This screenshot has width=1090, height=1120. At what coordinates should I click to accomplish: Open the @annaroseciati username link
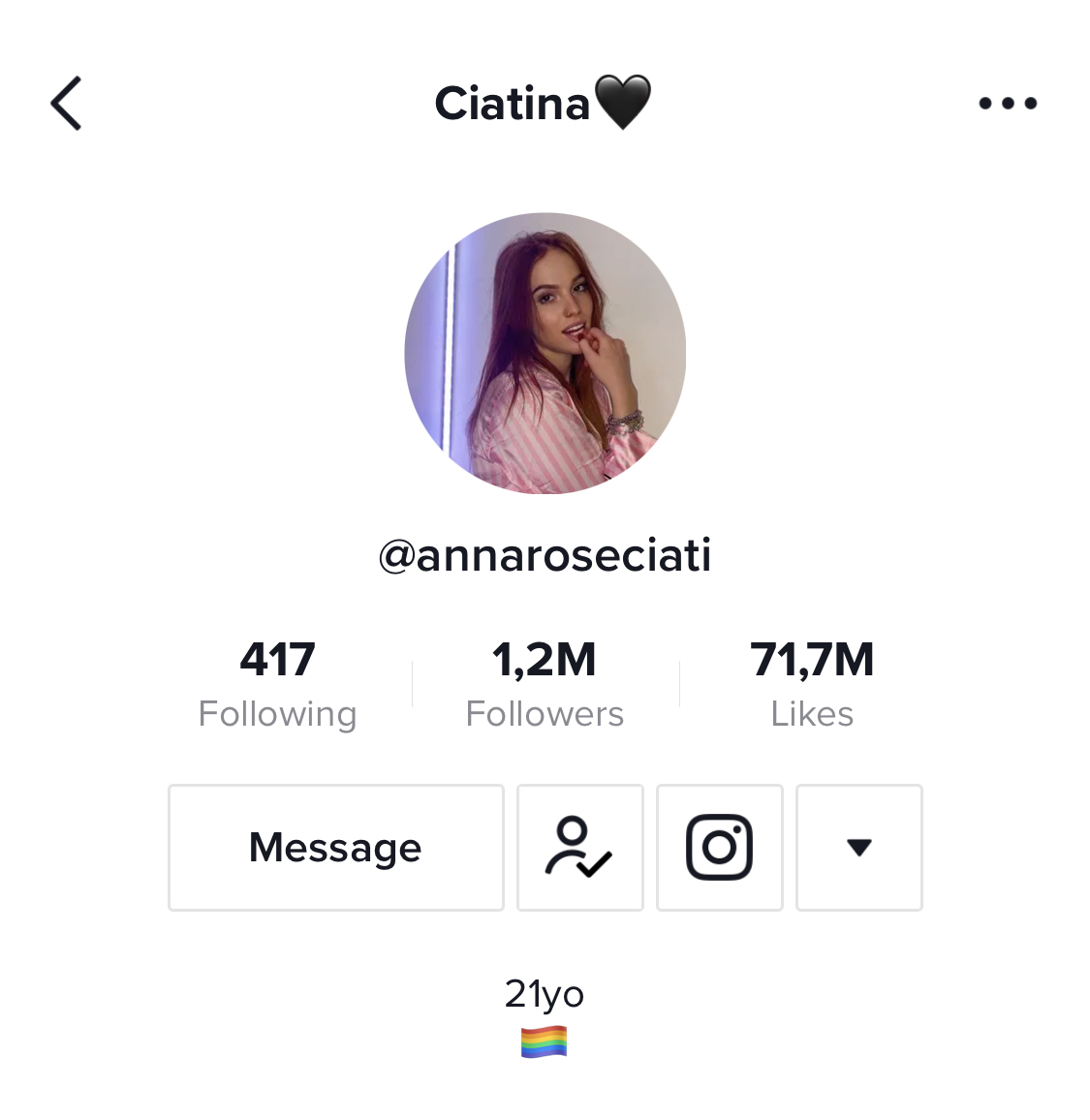[x=545, y=554]
